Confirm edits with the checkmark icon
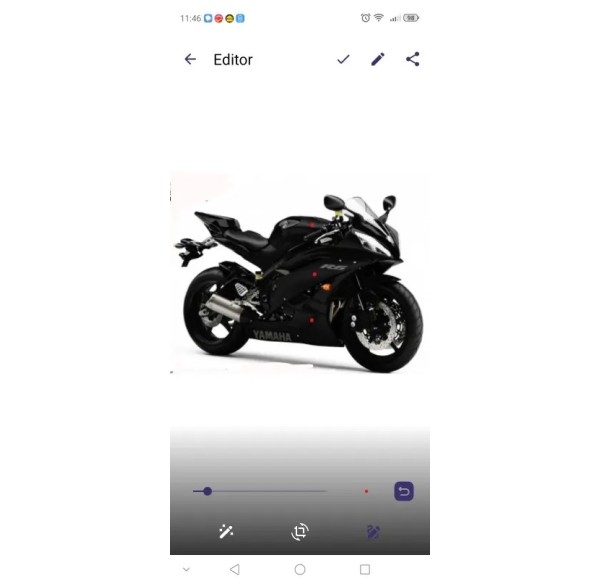Screen dimensions: 600x584 coord(343,60)
